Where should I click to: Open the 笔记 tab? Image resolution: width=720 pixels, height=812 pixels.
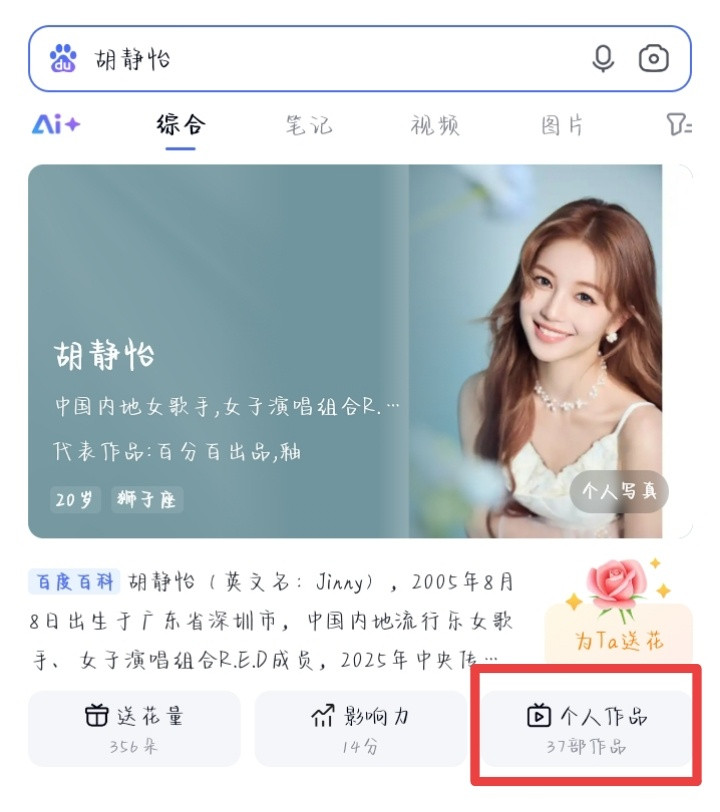click(x=310, y=125)
